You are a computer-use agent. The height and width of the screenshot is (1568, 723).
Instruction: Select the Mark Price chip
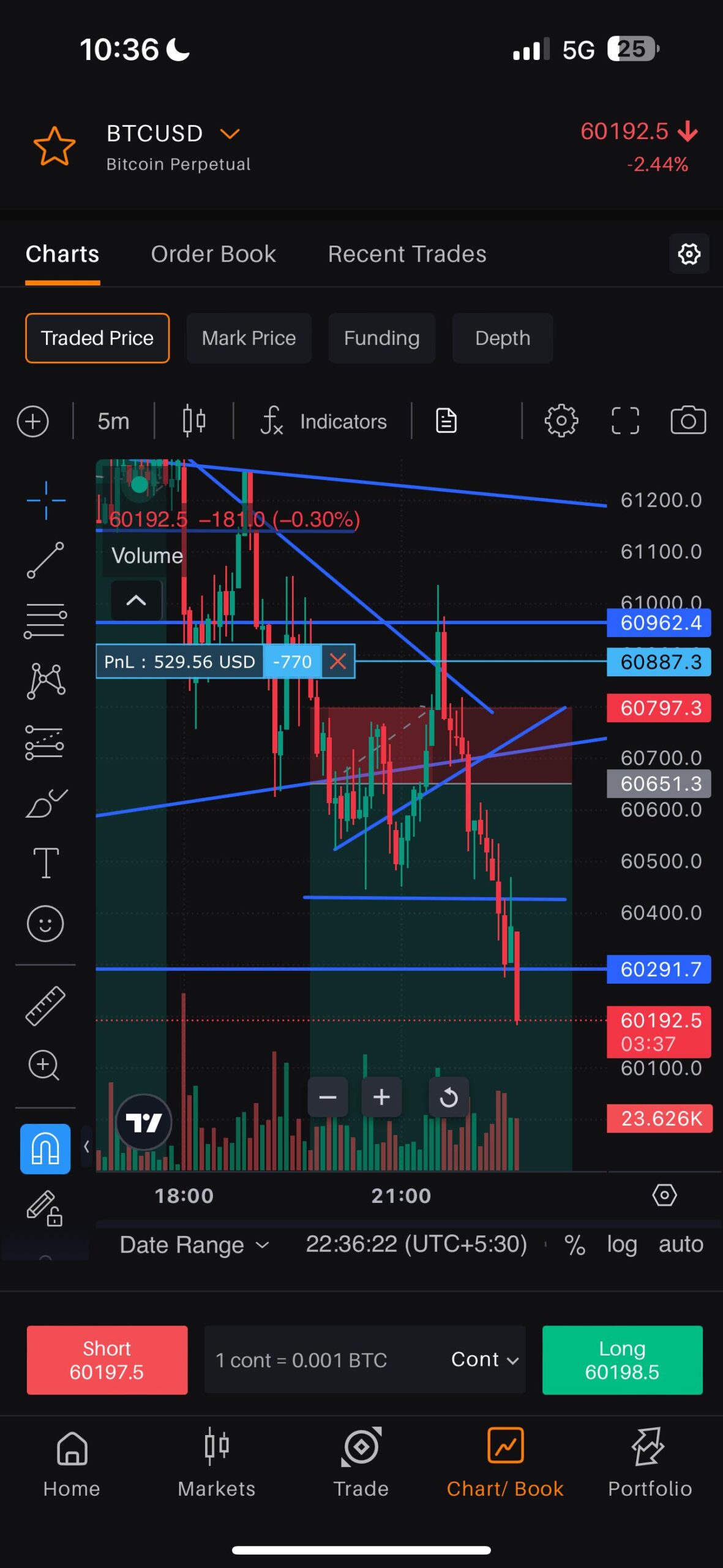[x=249, y=338]
